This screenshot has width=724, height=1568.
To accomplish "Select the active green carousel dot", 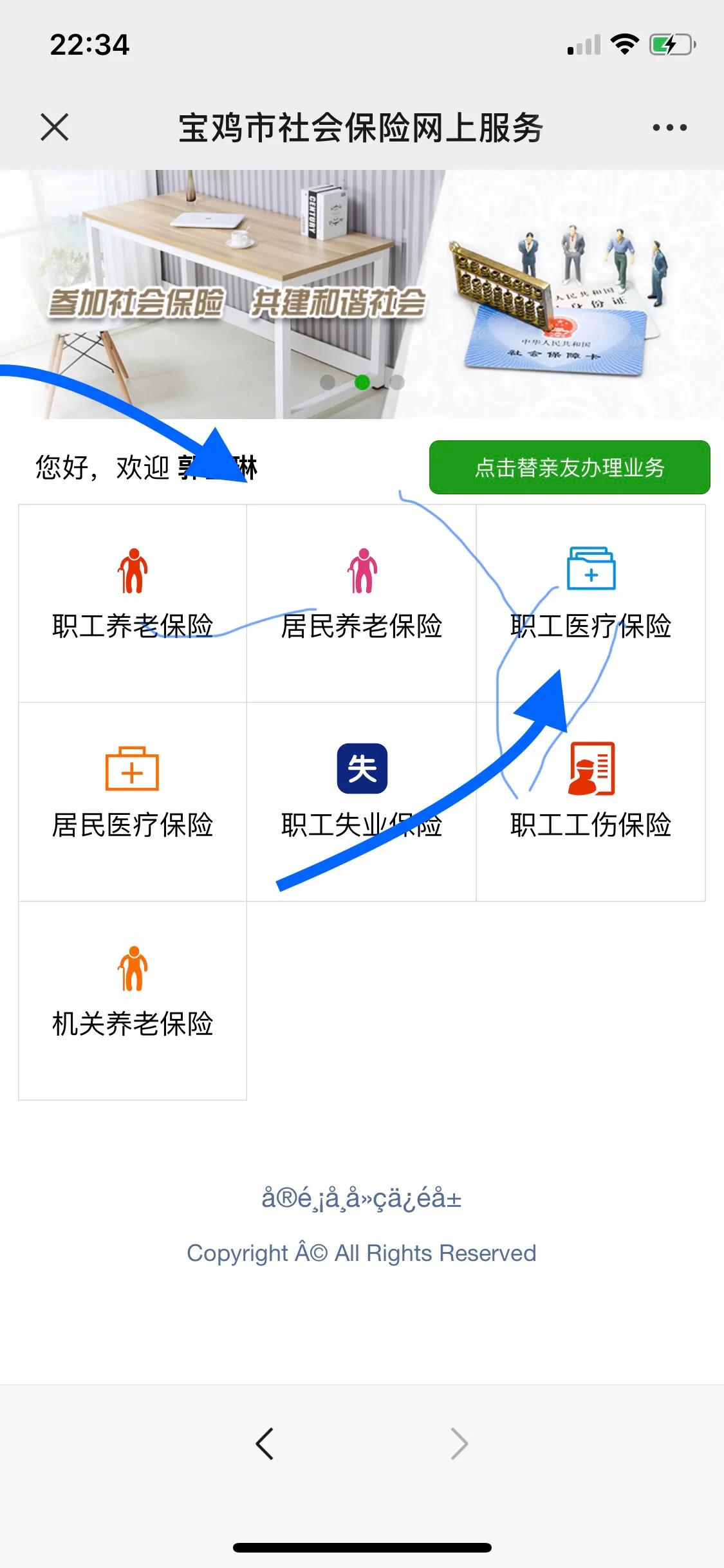I will click(362, 383).
